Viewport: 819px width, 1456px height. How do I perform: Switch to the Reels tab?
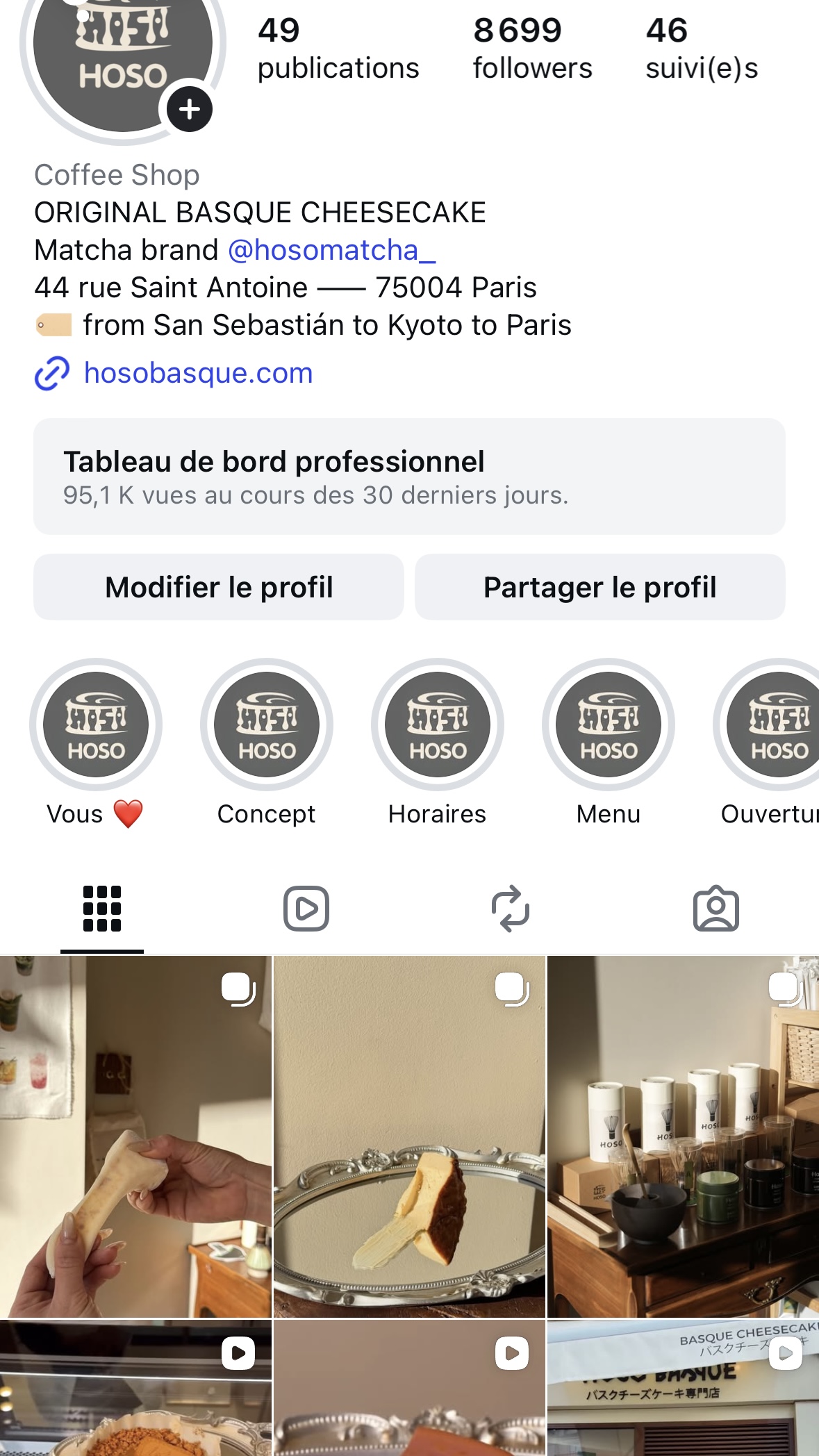pyautogui.click(x=306, y=909)
